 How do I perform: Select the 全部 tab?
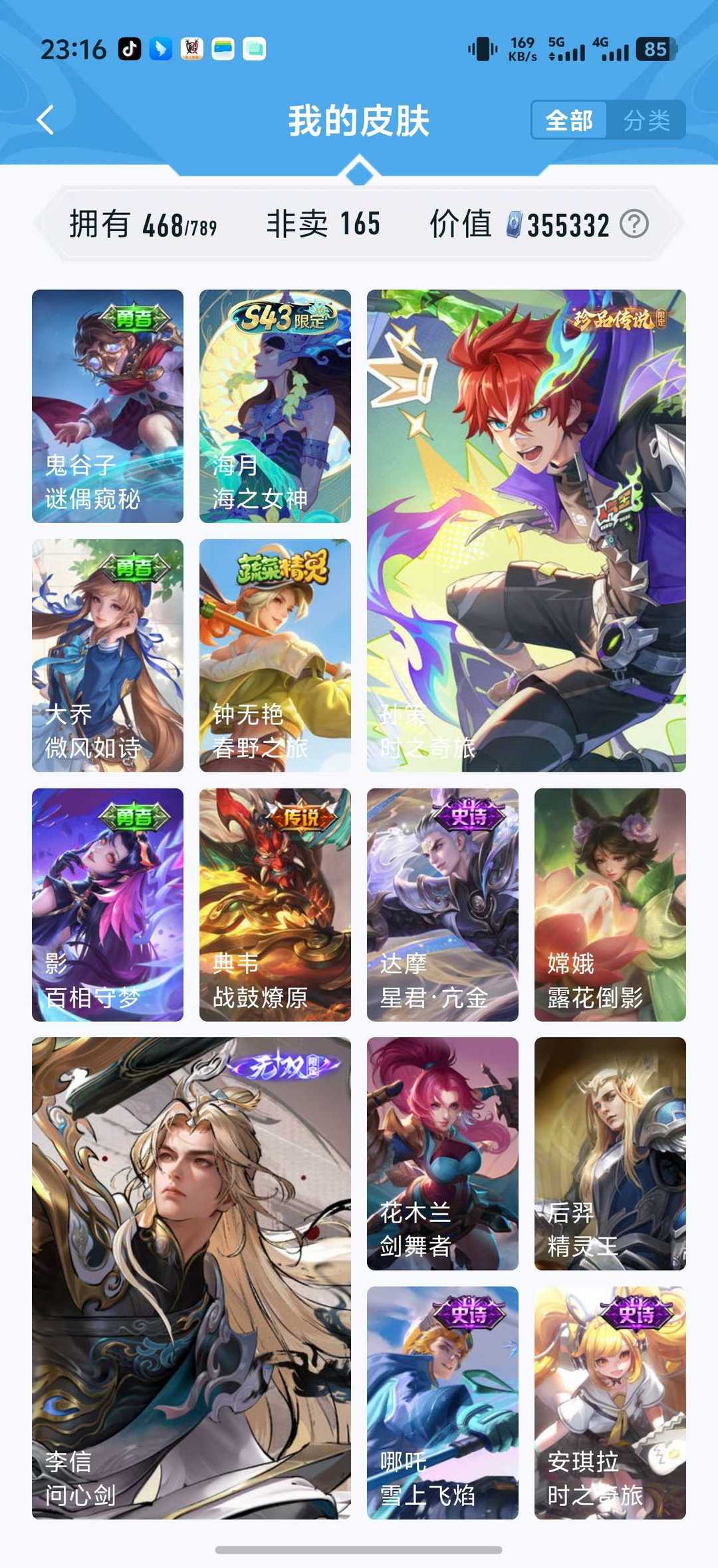571,120
